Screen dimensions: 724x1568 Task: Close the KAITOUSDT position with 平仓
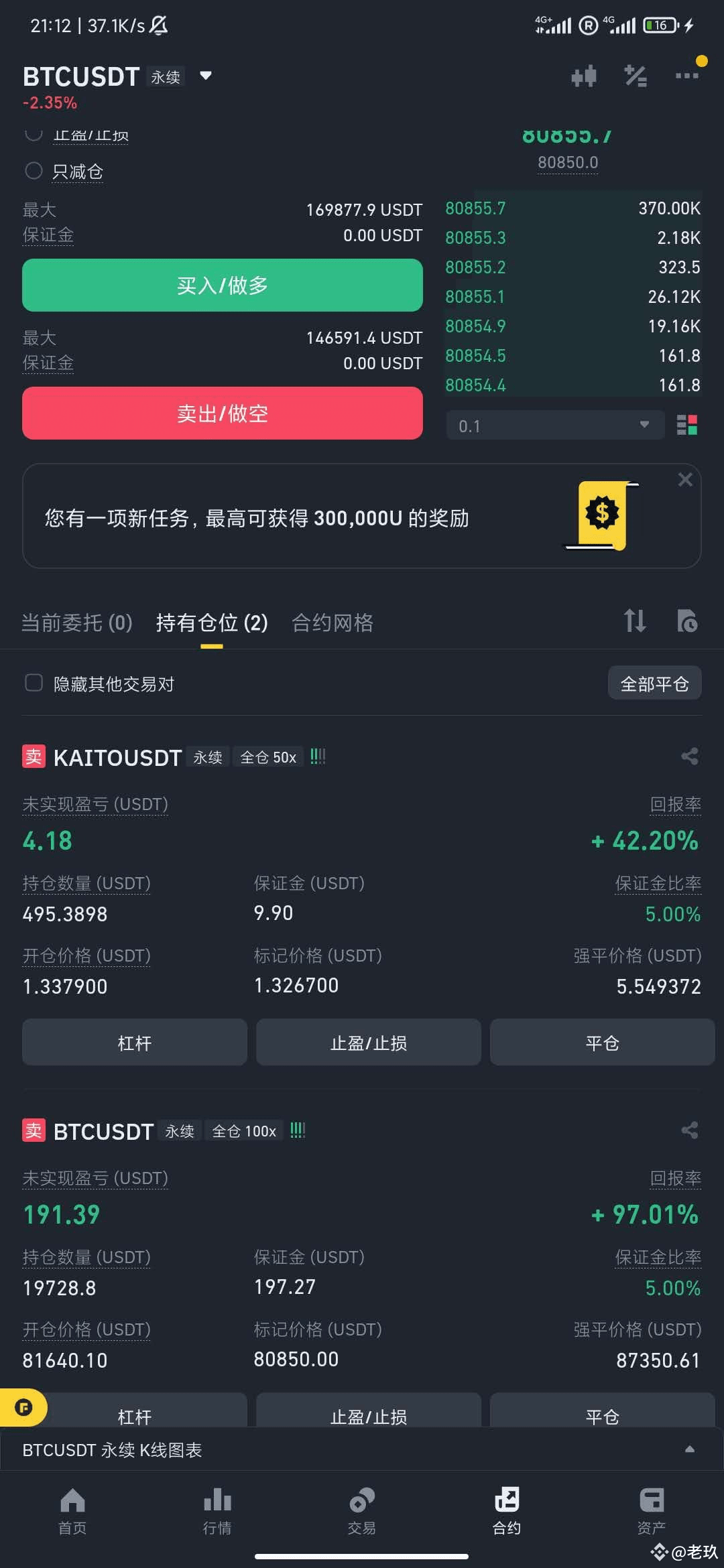(x=602, y=1043)
